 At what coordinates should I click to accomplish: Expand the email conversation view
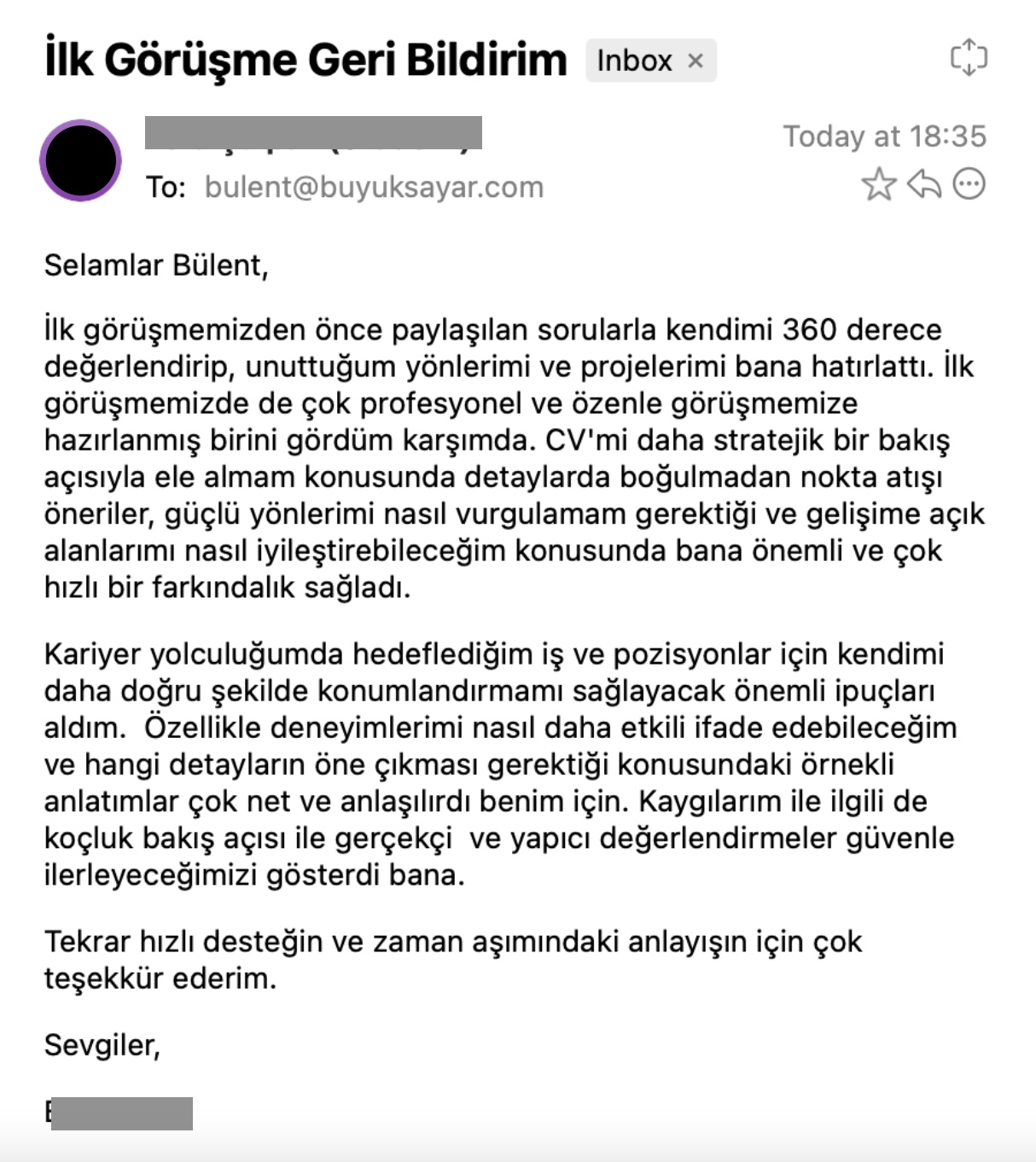coord(969,58)
